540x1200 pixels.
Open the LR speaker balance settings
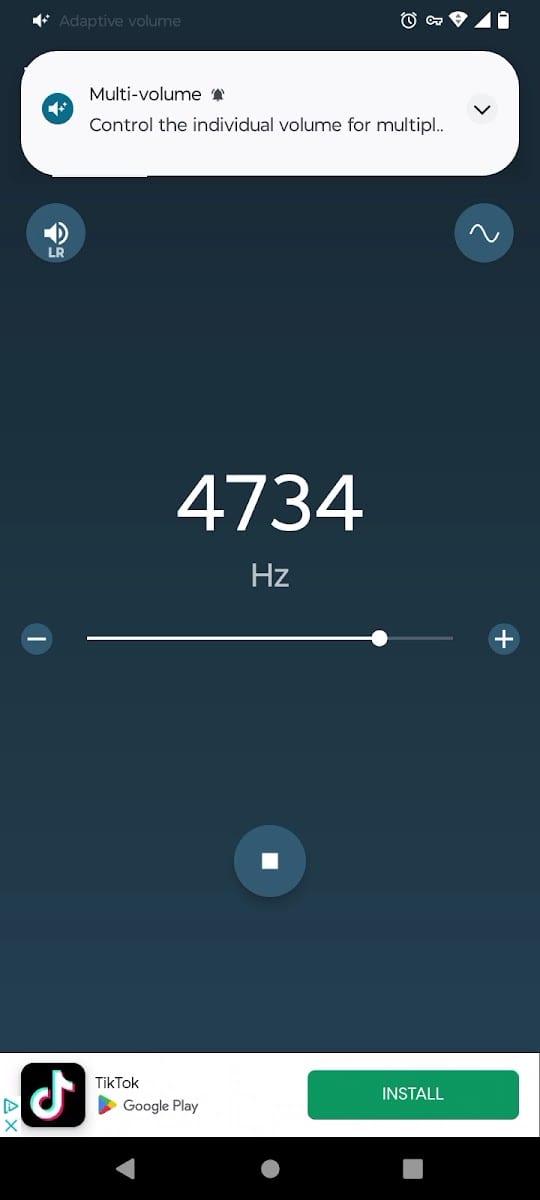(56, 234)
